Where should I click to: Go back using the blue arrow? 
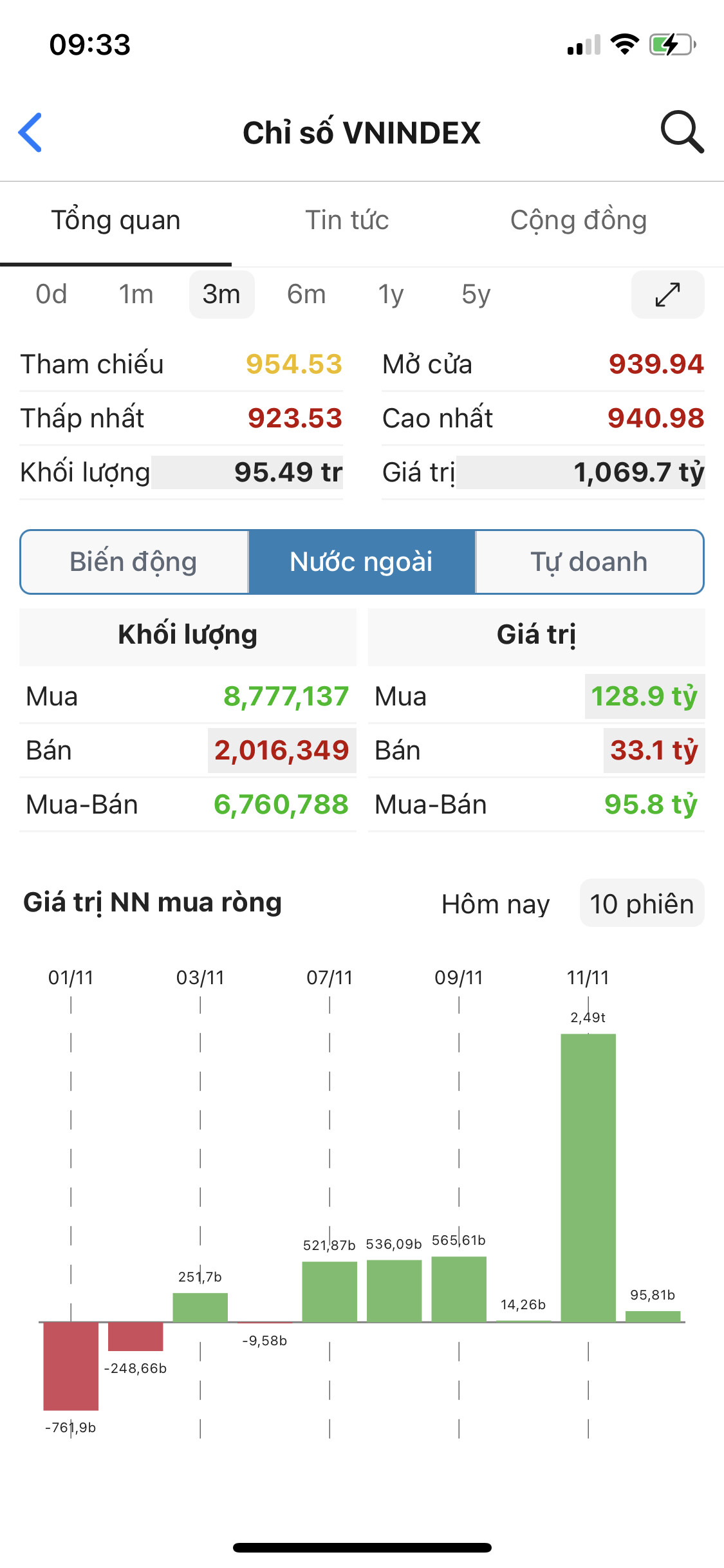pyautogui.click(x=30, y=133)
